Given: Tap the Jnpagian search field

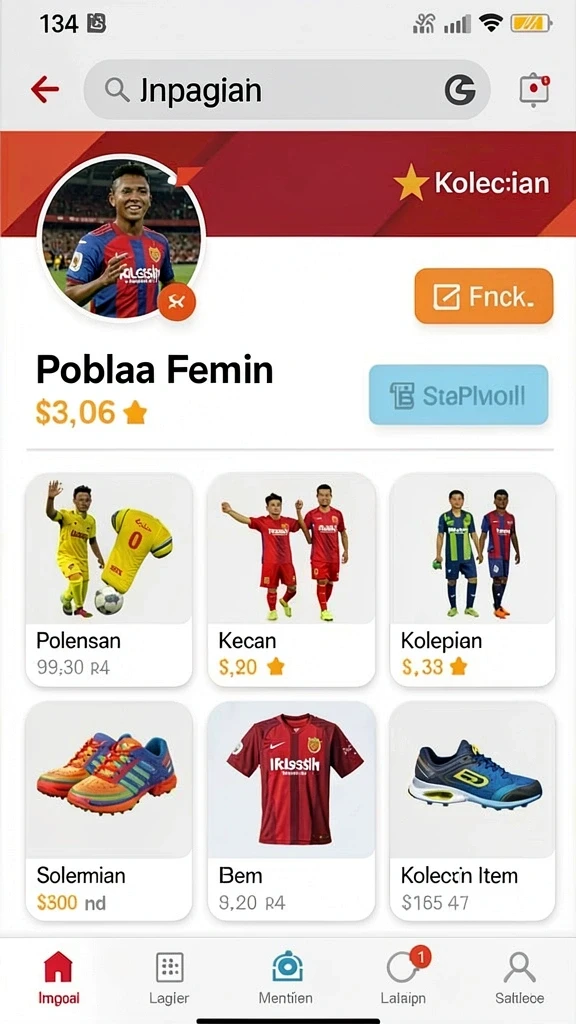Looking at the screenshot, I should click(287, 90).
